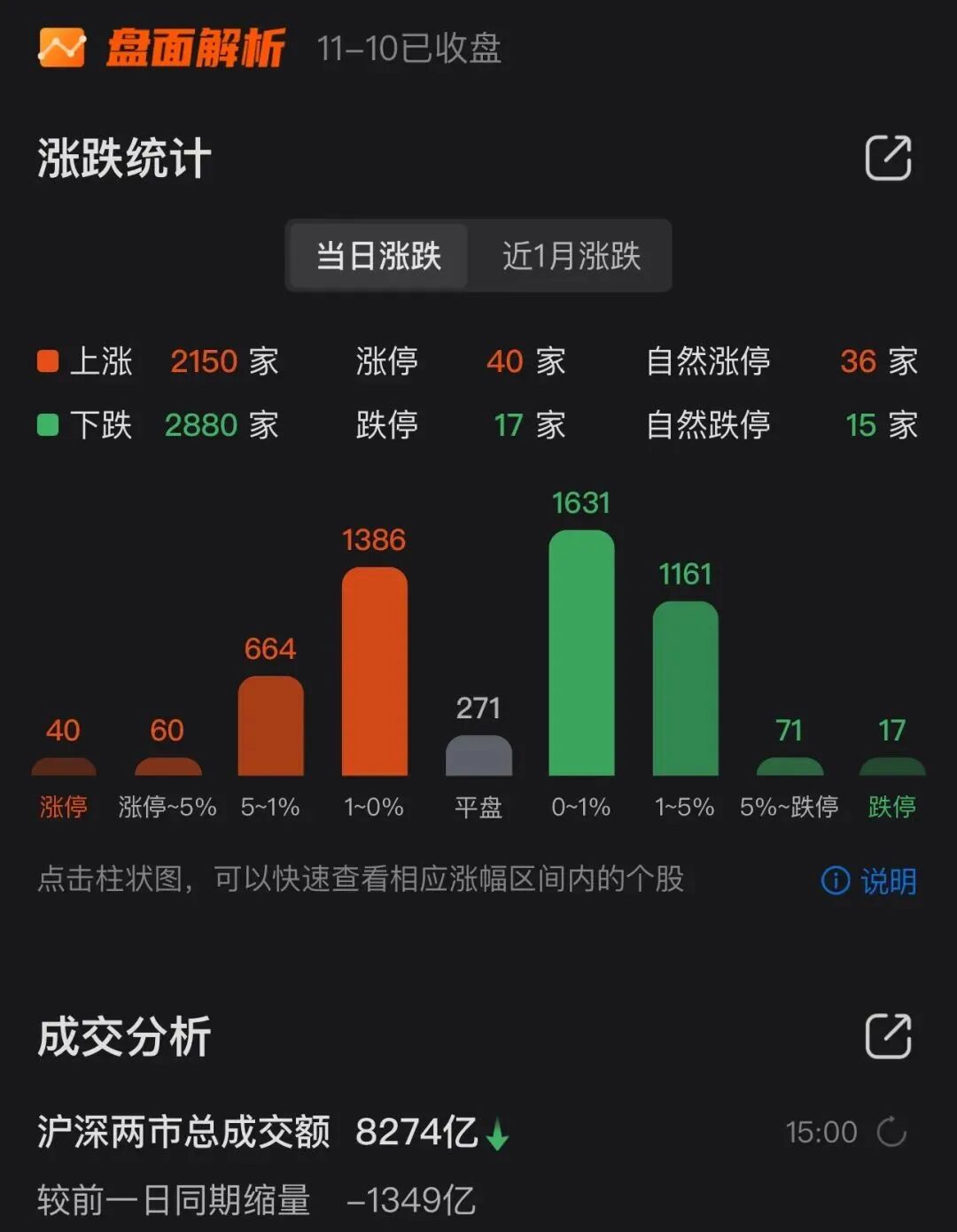This screenshot has height=1232, width=957.
Task: Open the 说明 info link
Action: click(869, 880)
